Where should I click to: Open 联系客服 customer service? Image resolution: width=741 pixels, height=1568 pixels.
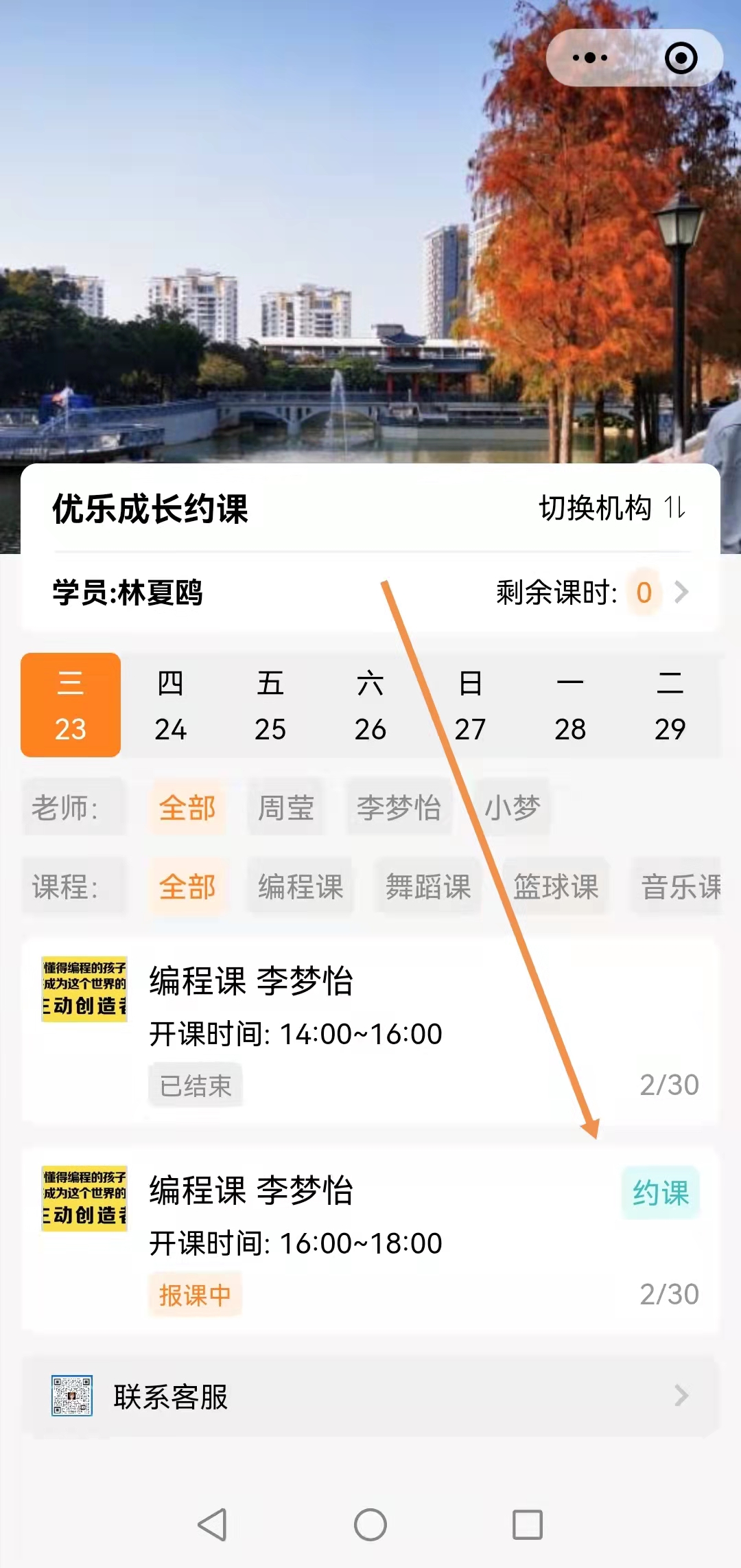tap(370, 1396)
